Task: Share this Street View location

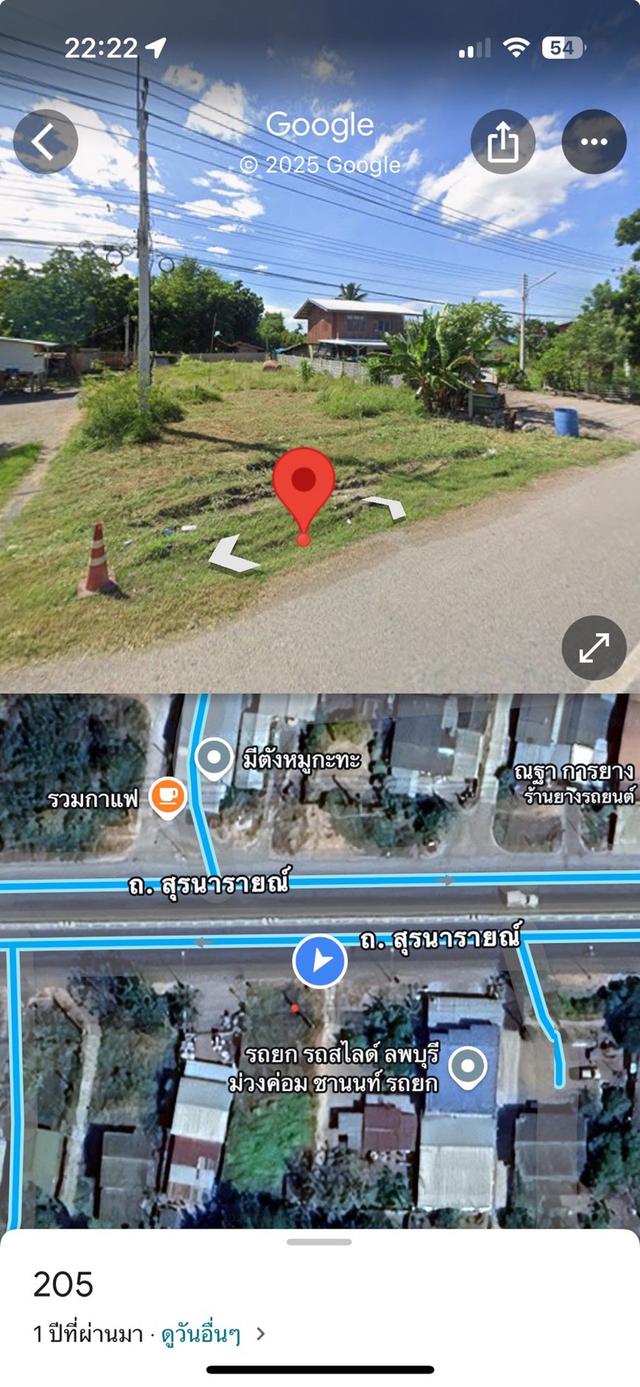Action: click(502, 142)
